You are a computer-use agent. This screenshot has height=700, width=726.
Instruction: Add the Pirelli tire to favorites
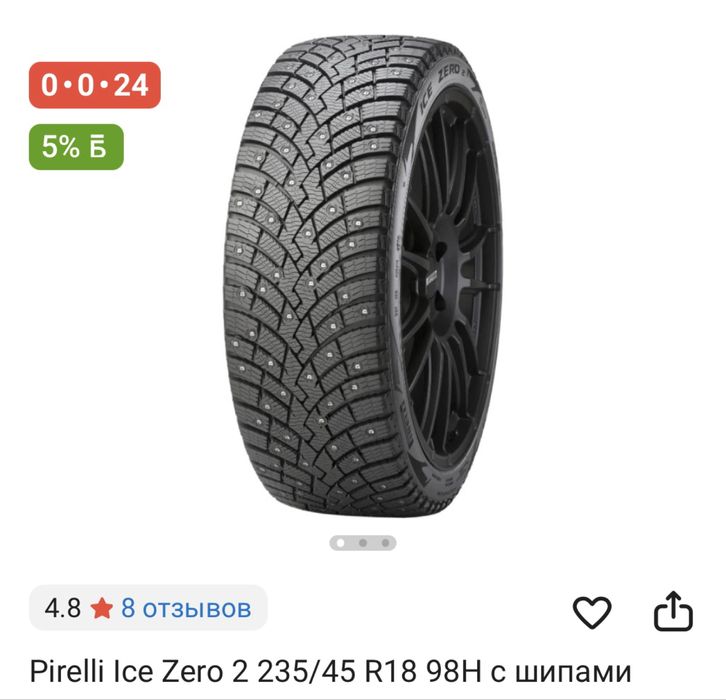591,611
